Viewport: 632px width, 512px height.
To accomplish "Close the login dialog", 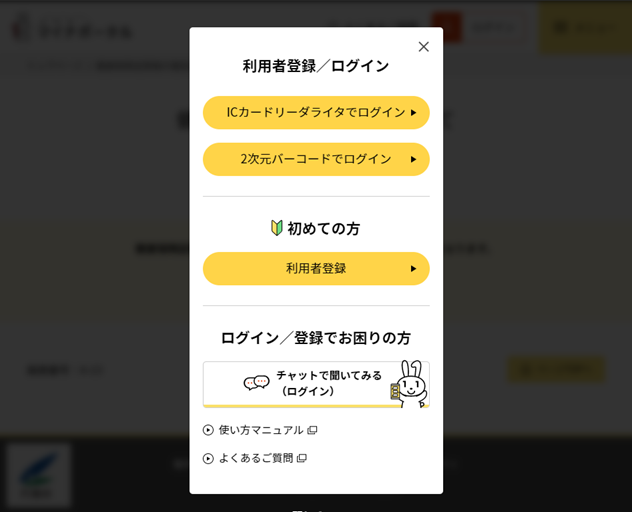I will click(x=423, y=47).
